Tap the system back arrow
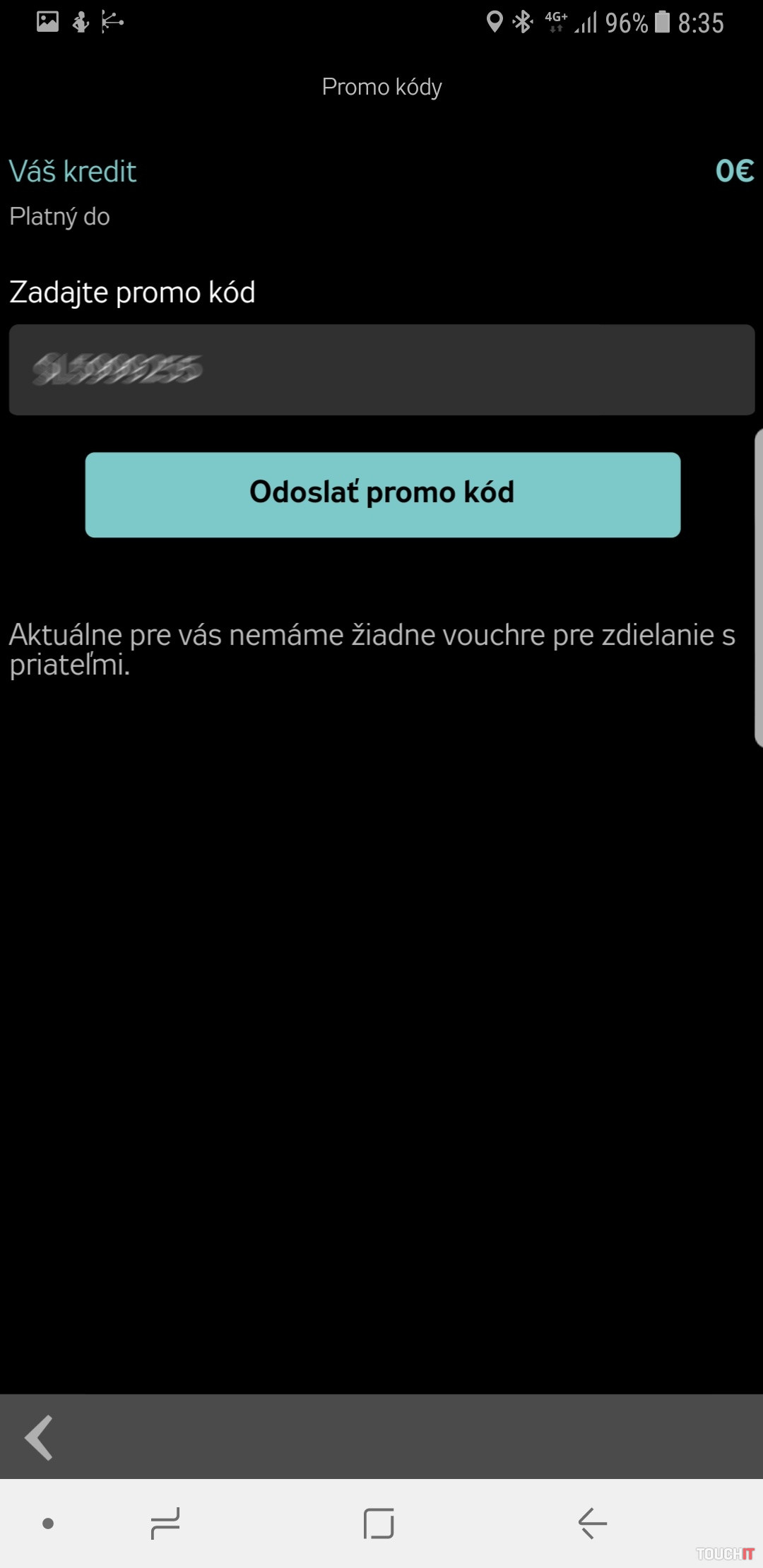763x1568 pixels. pos(592,1523)
